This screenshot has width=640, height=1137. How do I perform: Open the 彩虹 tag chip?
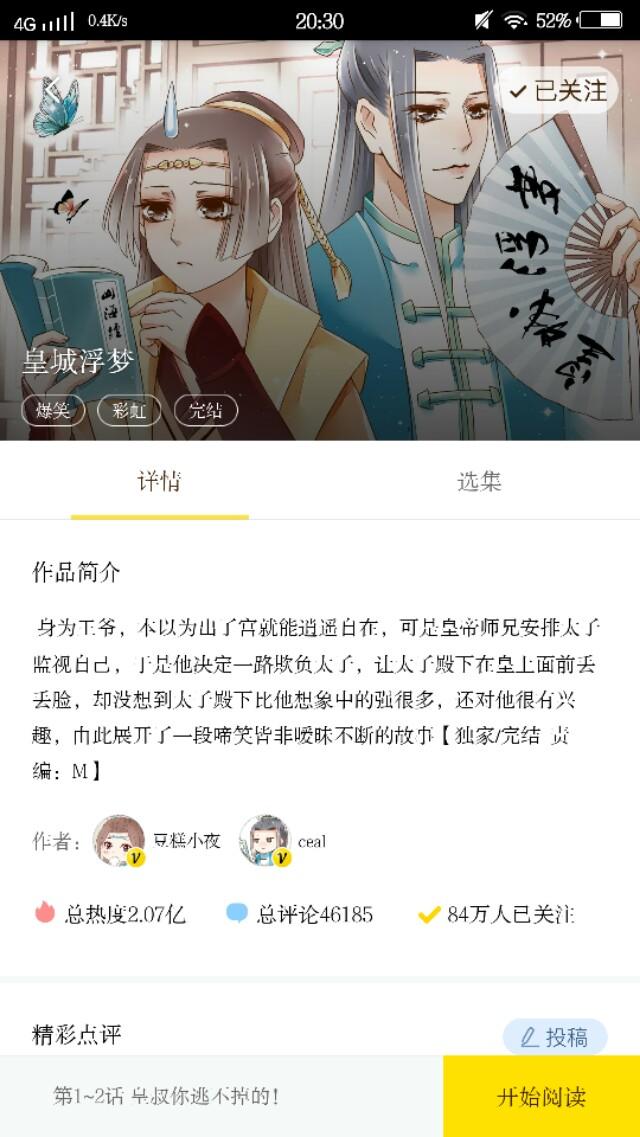pyautogui.click(x=129, y=410)
